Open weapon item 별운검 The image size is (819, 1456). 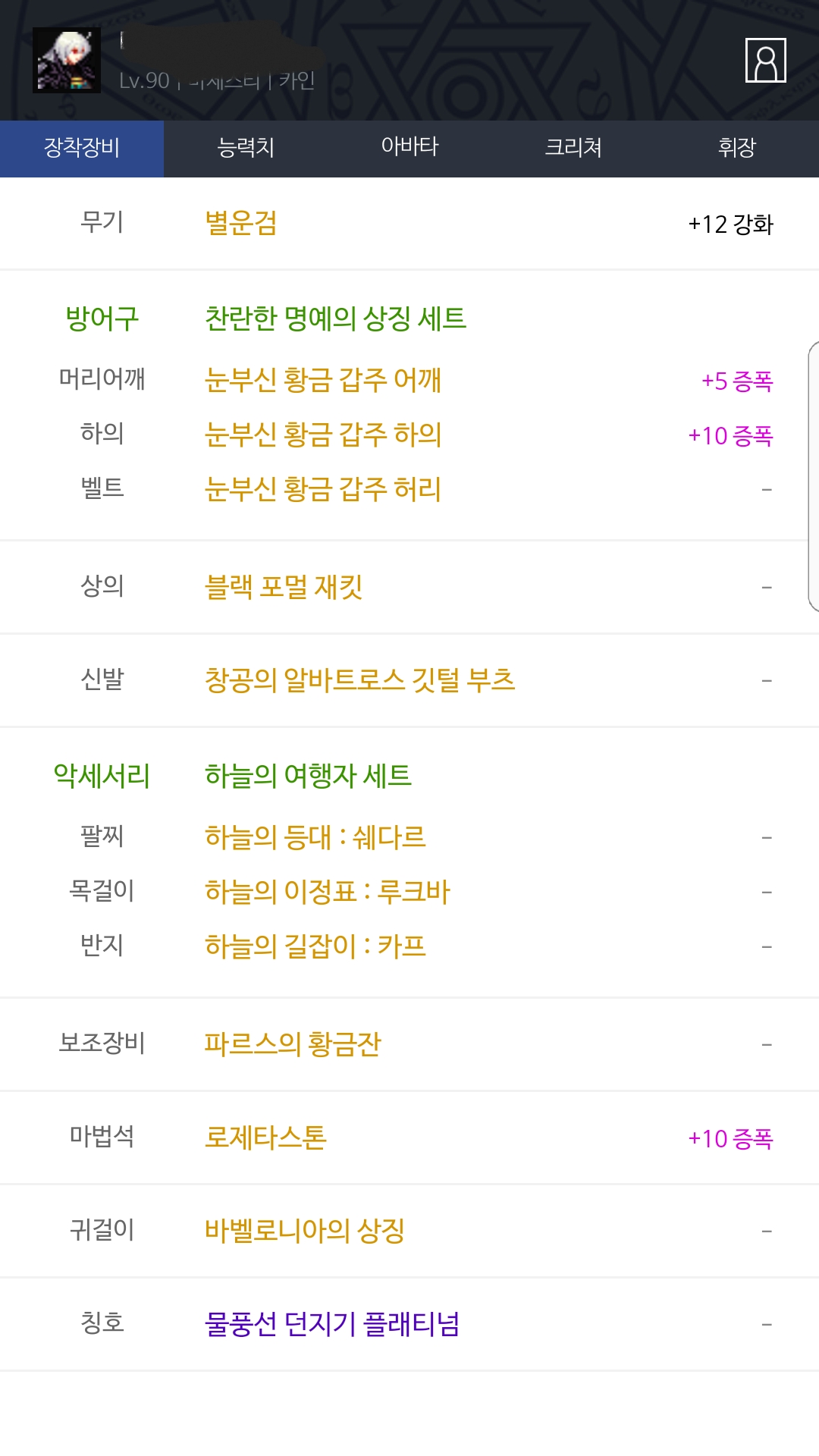click(240, 224)
